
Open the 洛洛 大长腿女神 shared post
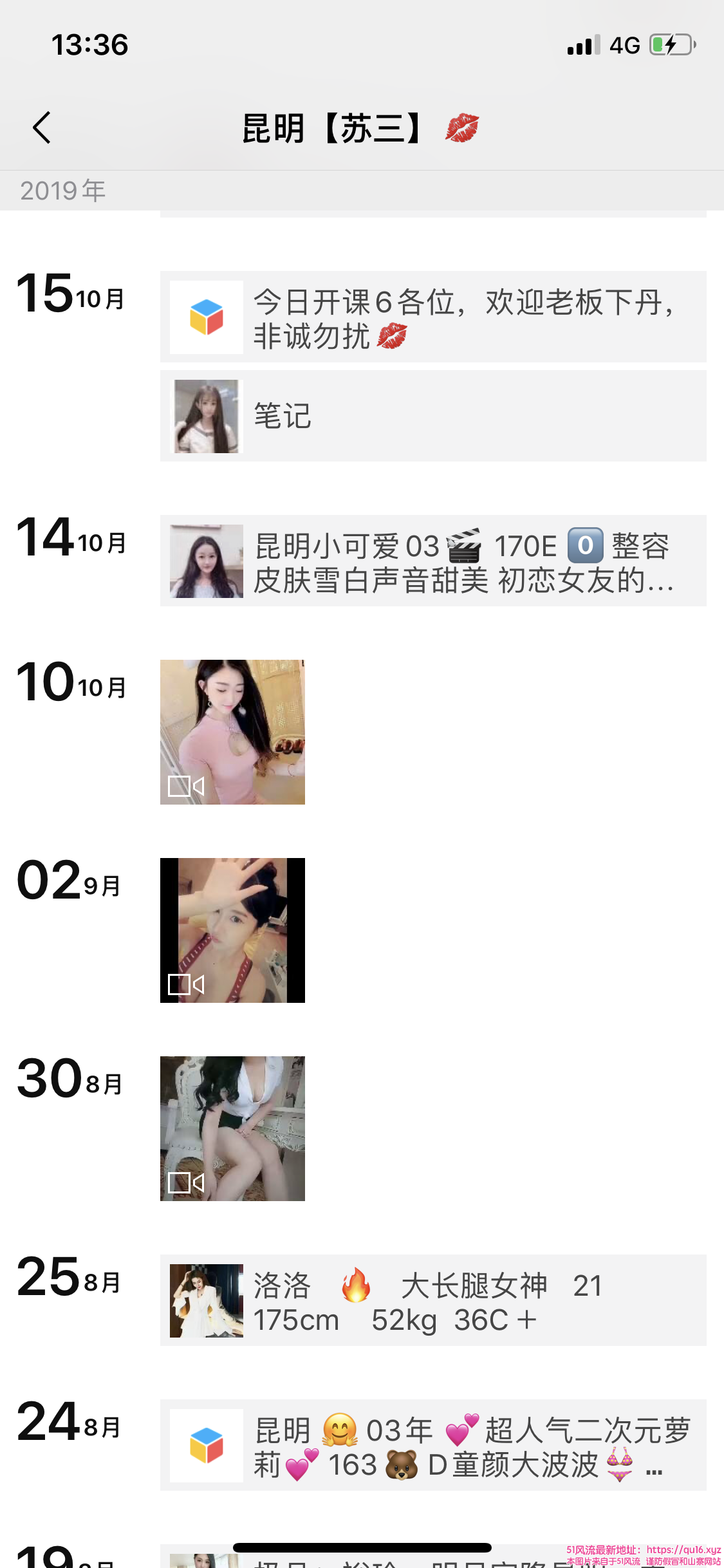[x=432, y=1301]
